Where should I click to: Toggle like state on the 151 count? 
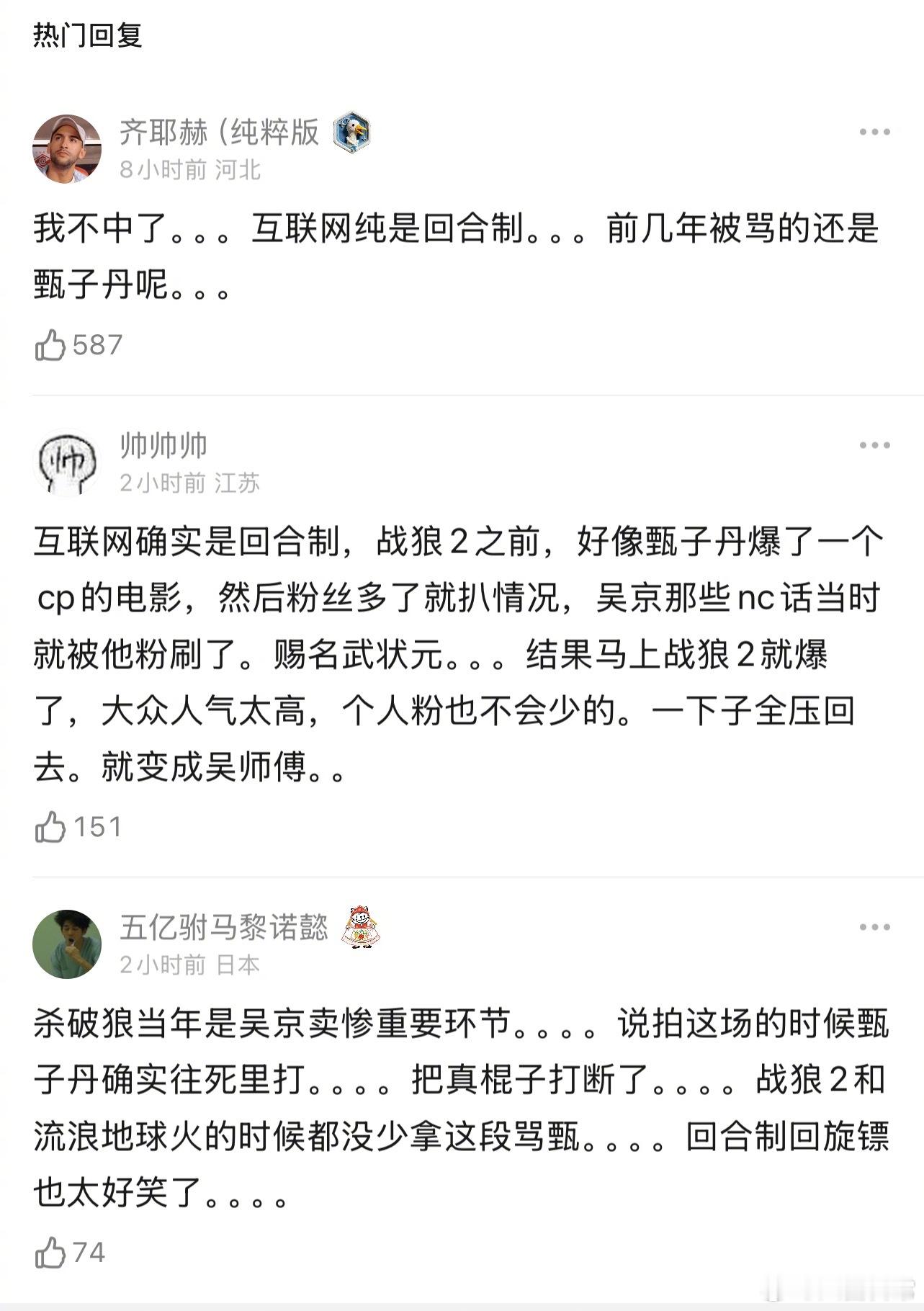coord(97,827)
